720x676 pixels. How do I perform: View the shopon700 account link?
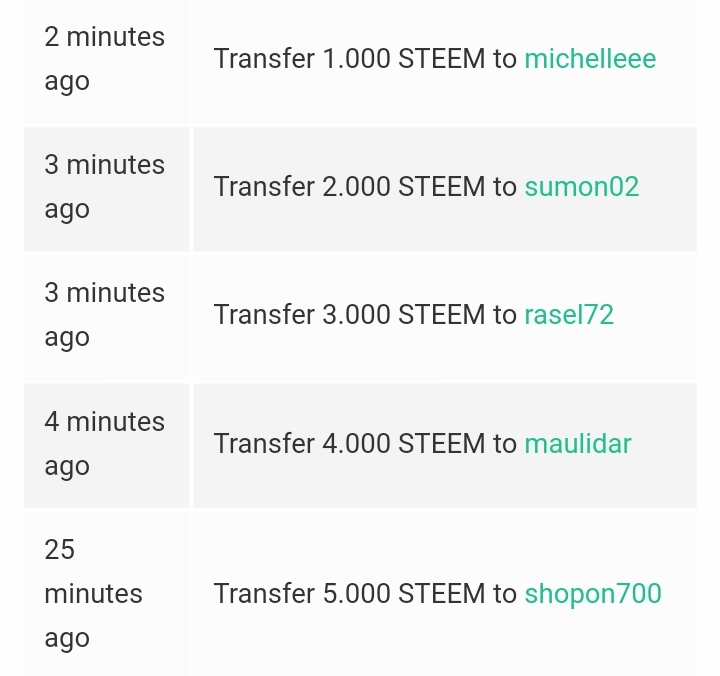point(592,594)
